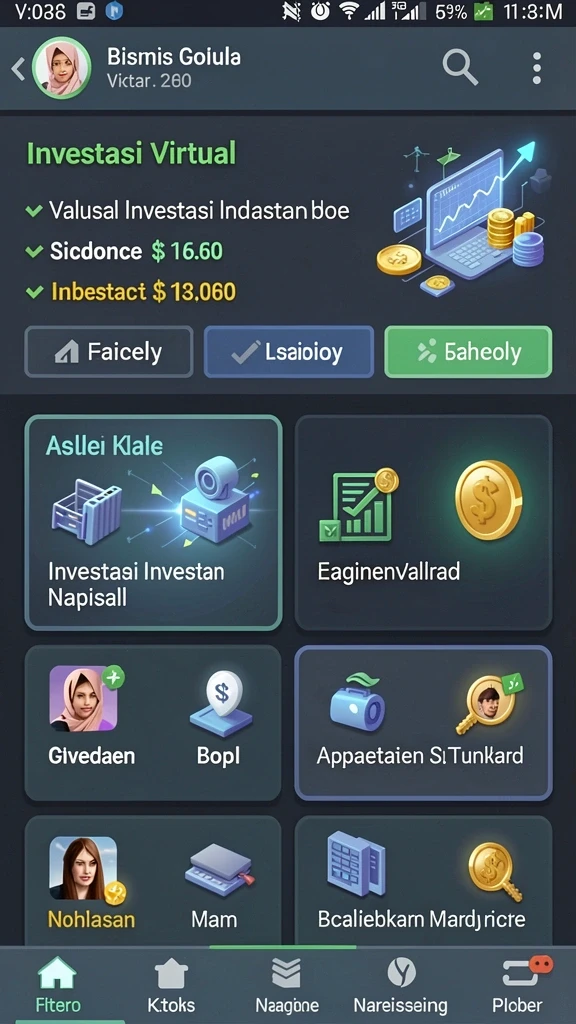Screen dimensions: 576x1024
Task: Tap the Faicely button
Action: click(x=109, y=352)
